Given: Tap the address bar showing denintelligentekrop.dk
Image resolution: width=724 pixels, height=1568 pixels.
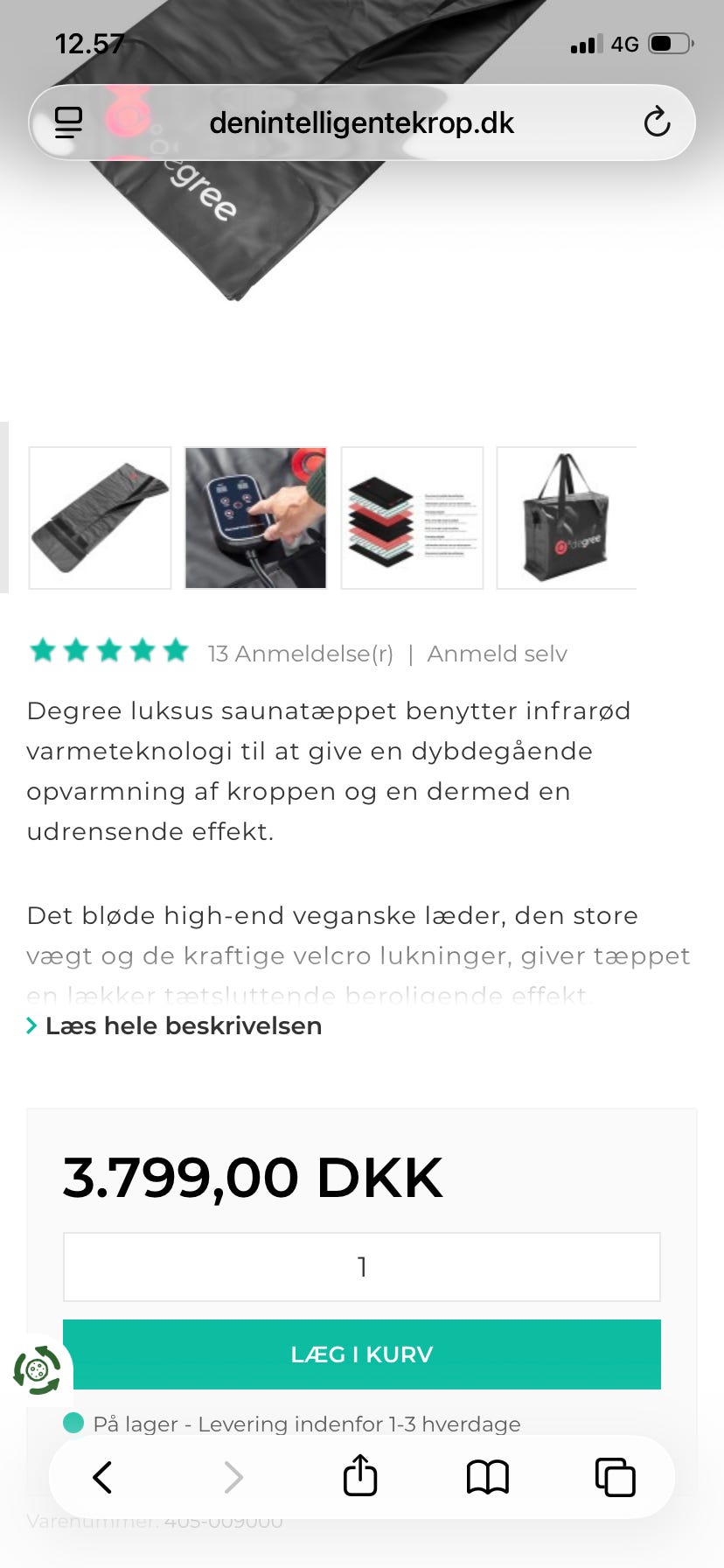Looking at the screenshot, I should (x=362, y=122).
